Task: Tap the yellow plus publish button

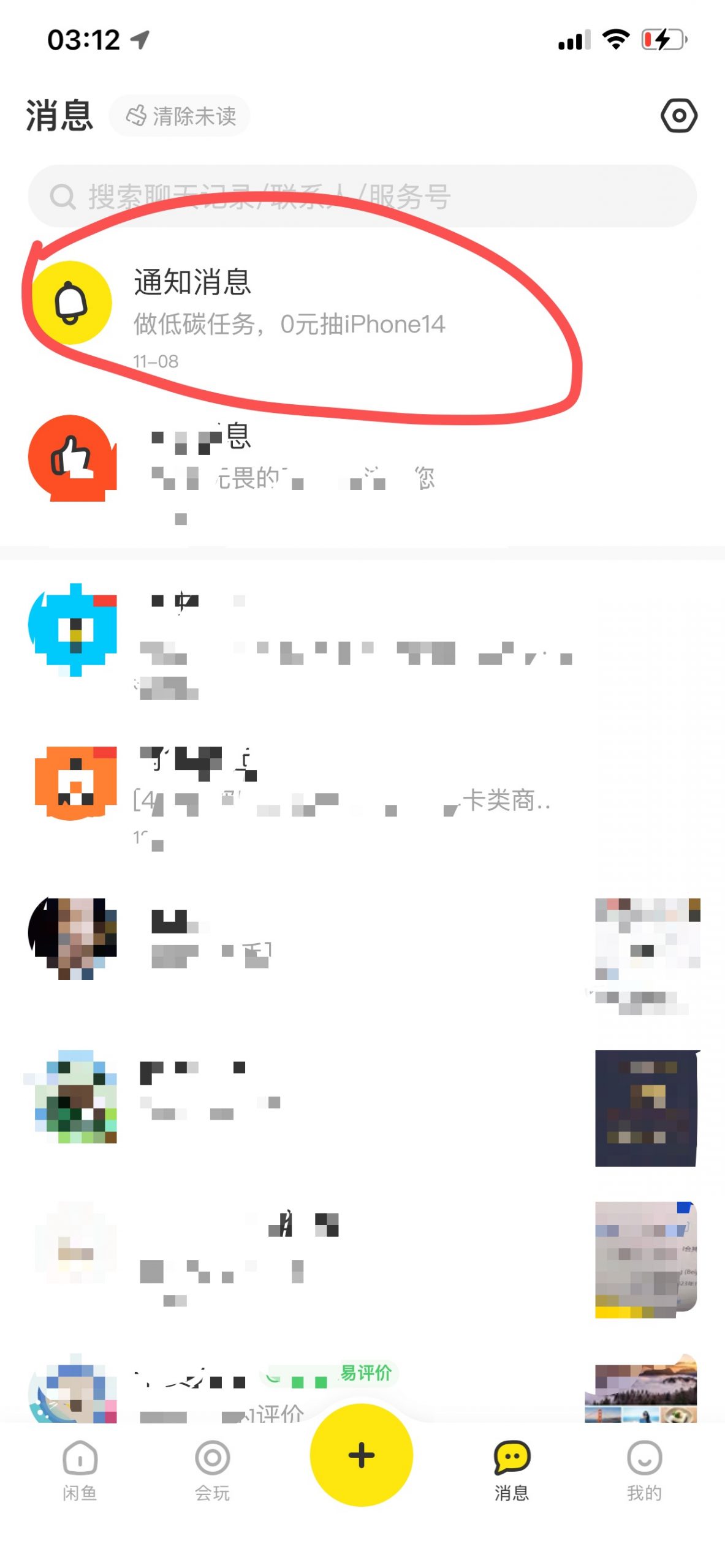Action: pyautogui.click(x=362, y=1455)
